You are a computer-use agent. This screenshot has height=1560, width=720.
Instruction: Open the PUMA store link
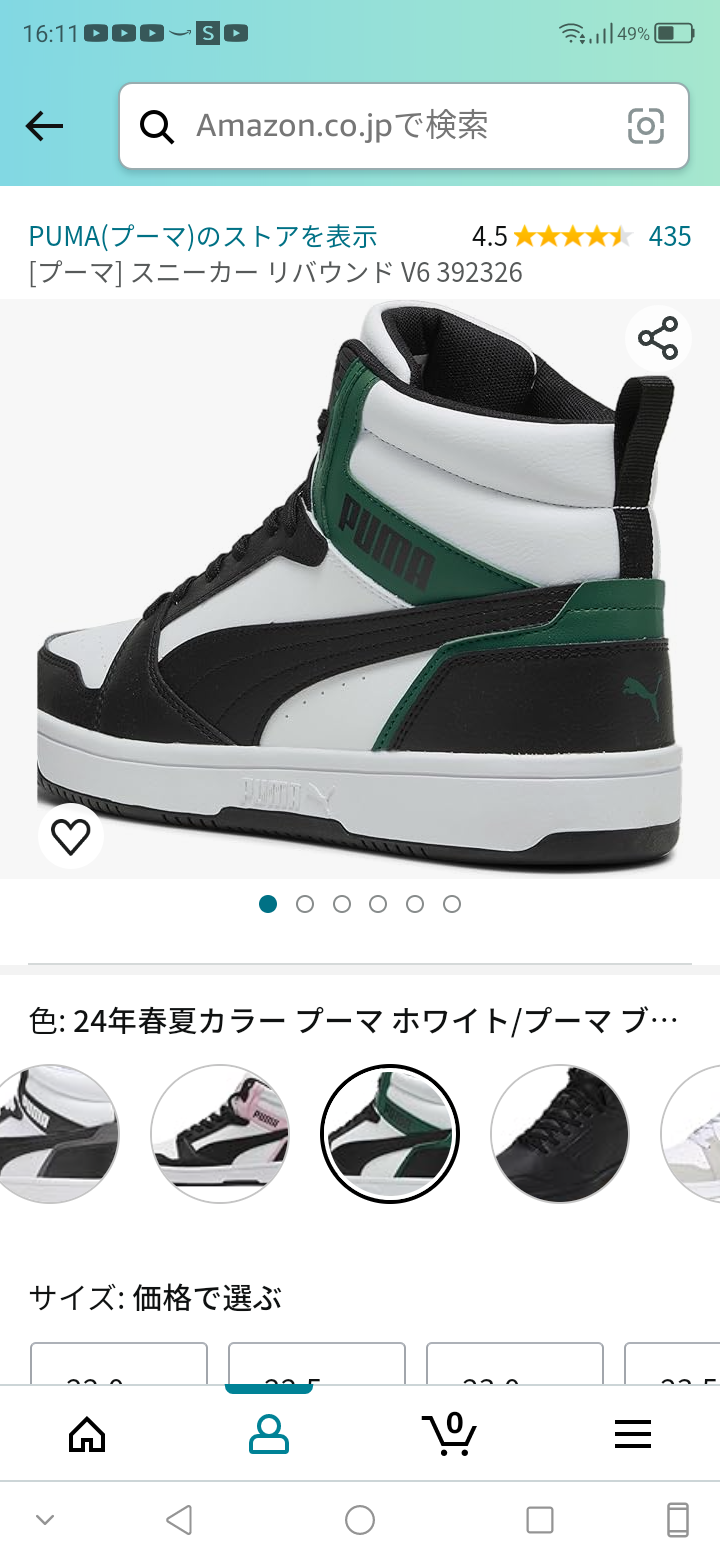coord(203,236)
